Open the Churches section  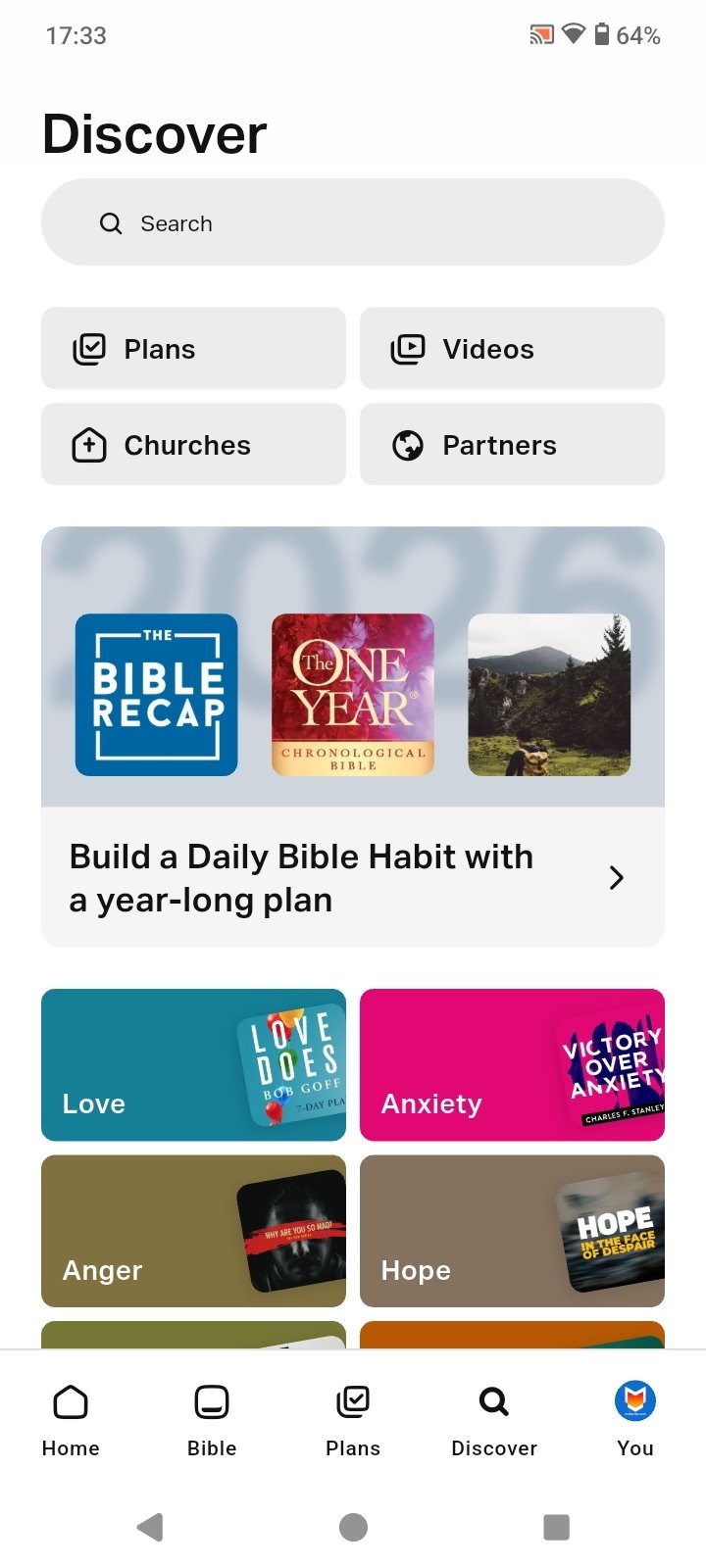pos(193,445)
